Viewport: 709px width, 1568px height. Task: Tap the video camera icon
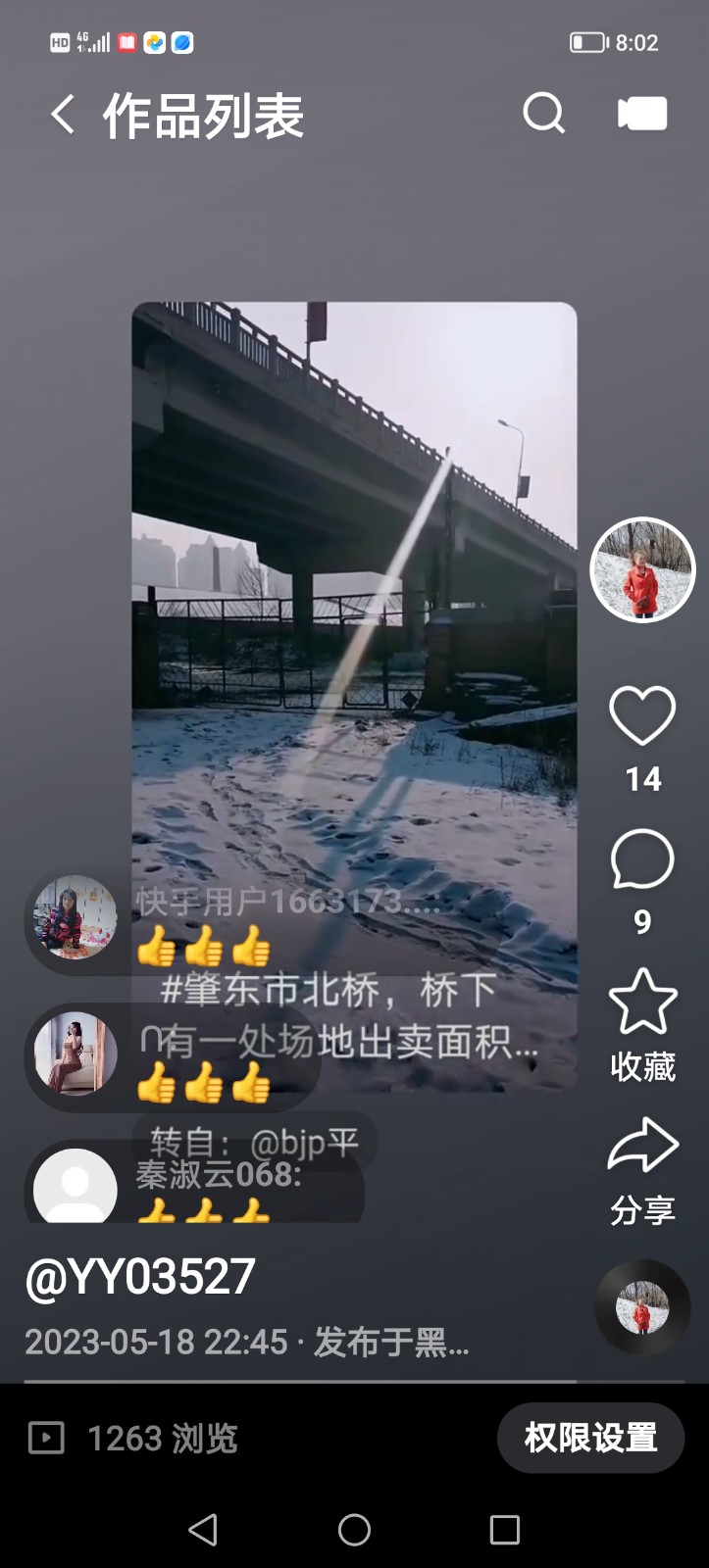[x=642, y=114]
